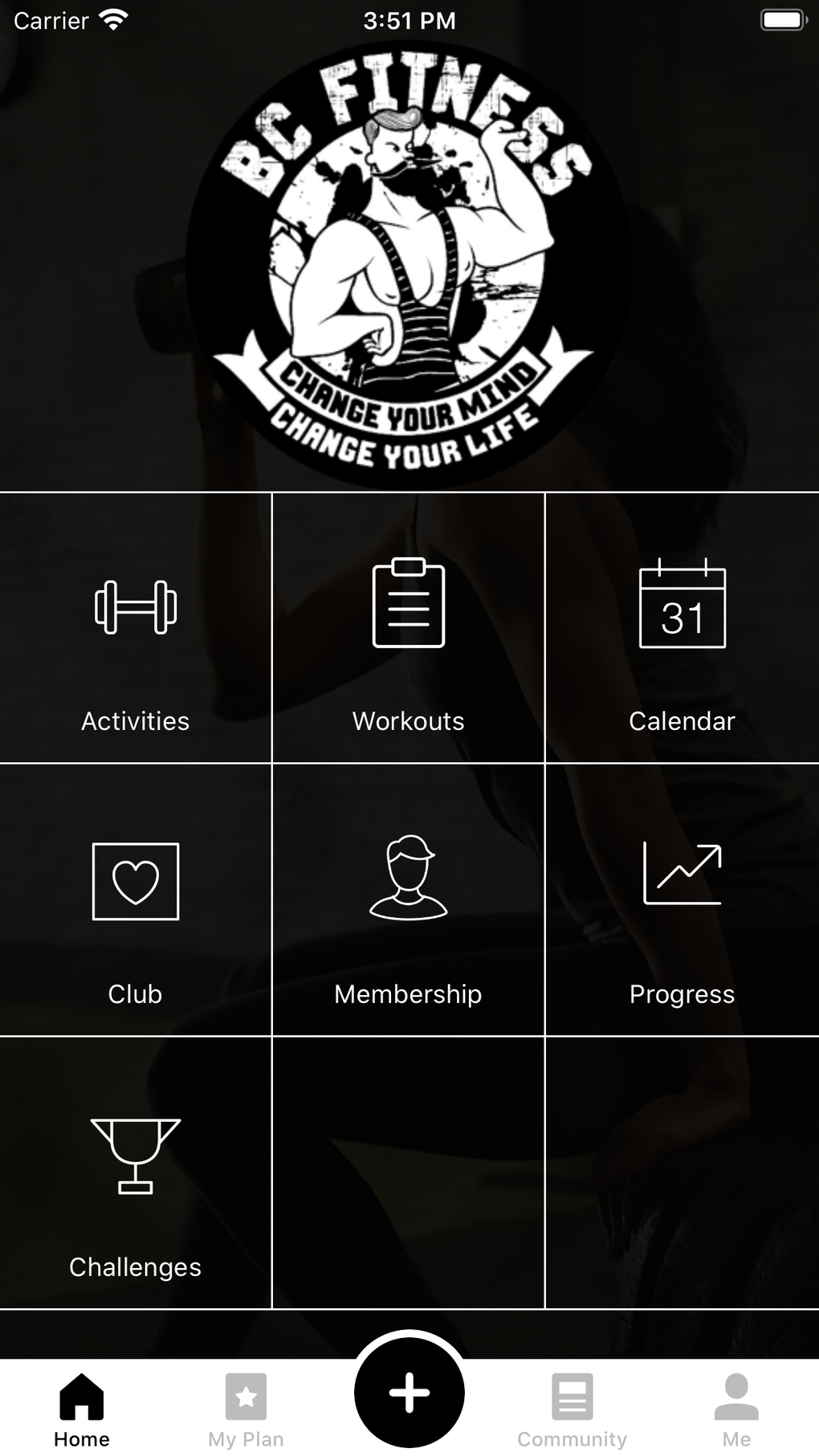Open the Club tile
819x1456 pixels.
pos(136,900)
